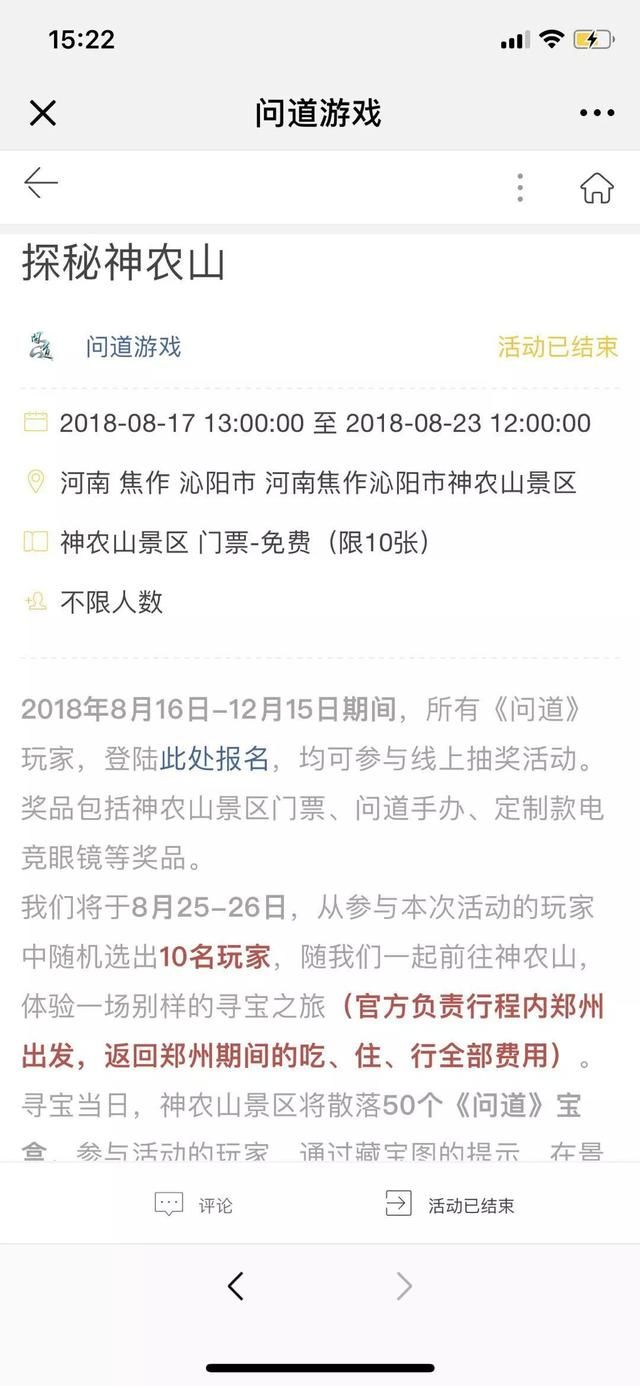The width and height of the screenshot is (640, 1386).
Task: Open the vertical dots options menu
Action: [520, 187]
